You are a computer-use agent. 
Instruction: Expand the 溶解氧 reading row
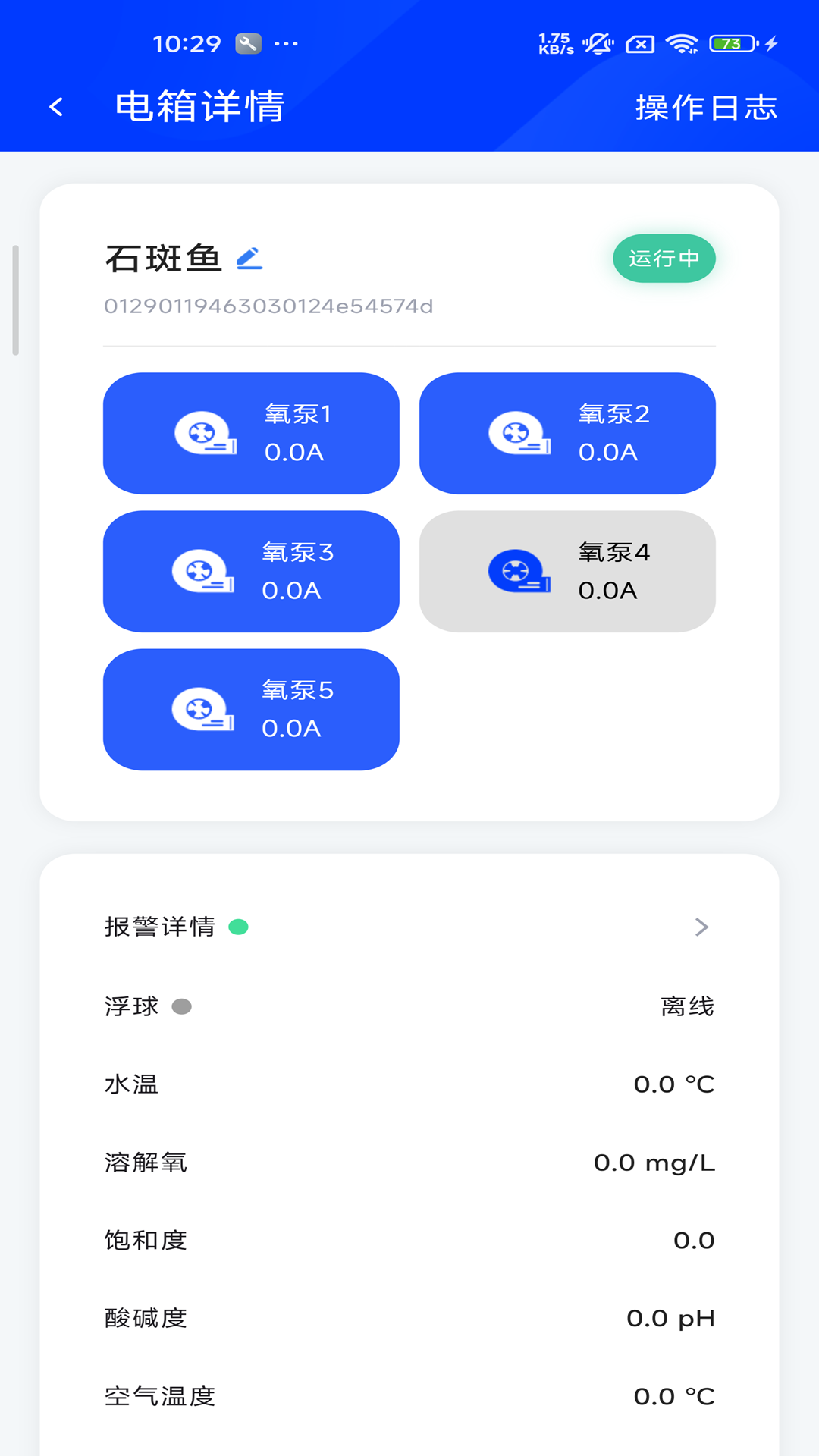click(x=409, y=1163)
